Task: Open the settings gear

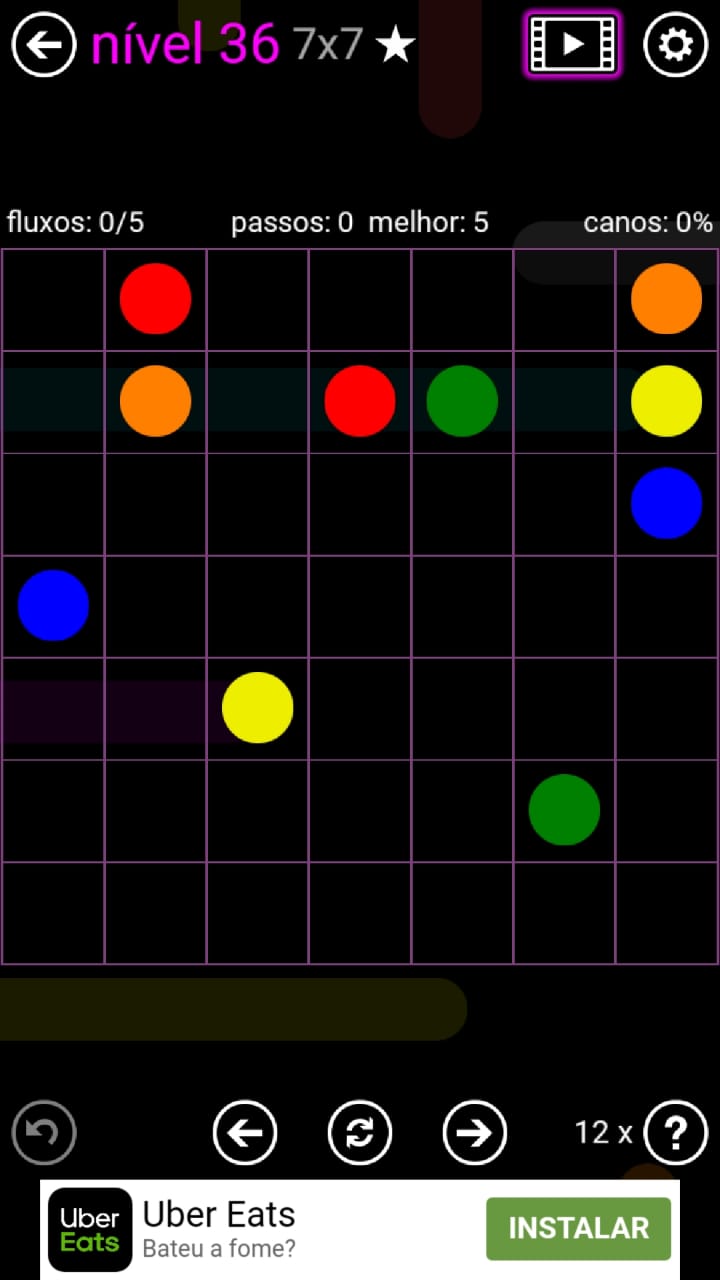Action: pyautogui.click(x=676, y=44)
